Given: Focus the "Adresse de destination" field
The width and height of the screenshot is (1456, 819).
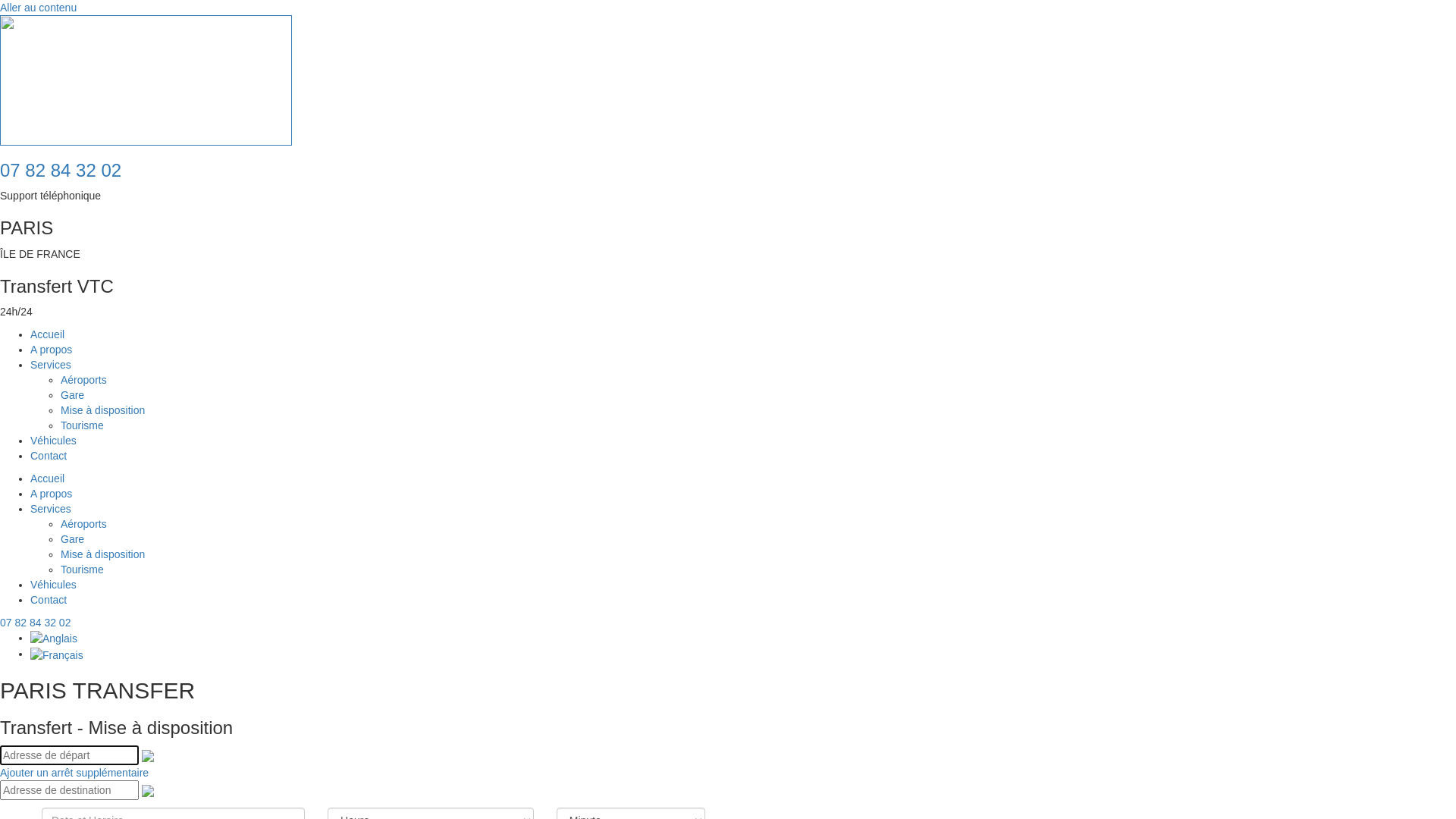Looking at the screenshot, I should (x=69, y=790).
